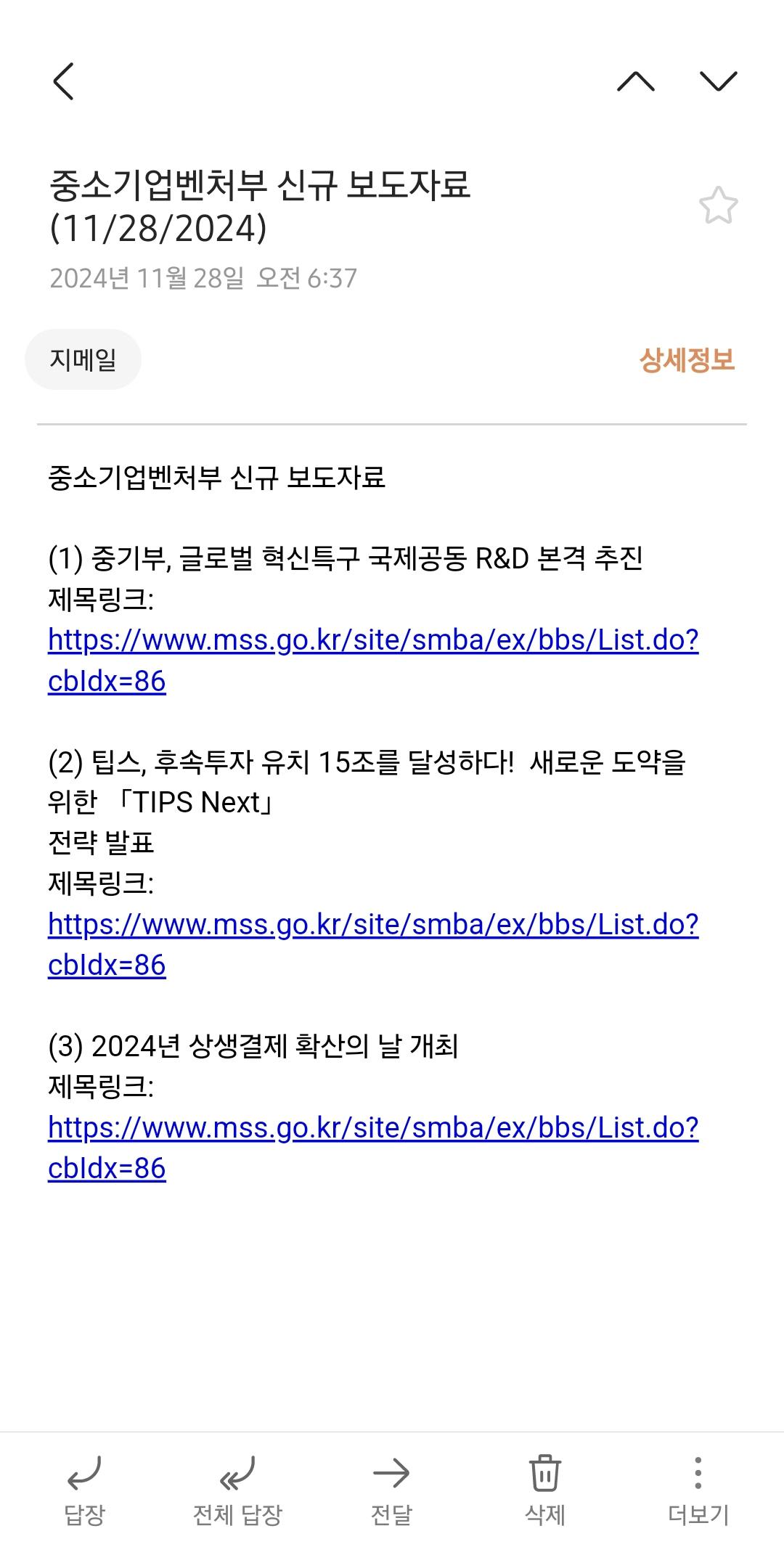The width and height of the screenshot is (784, 1547).
Task: Jump to the previous email
Action: pyautogui.click(x=635, y=81)
